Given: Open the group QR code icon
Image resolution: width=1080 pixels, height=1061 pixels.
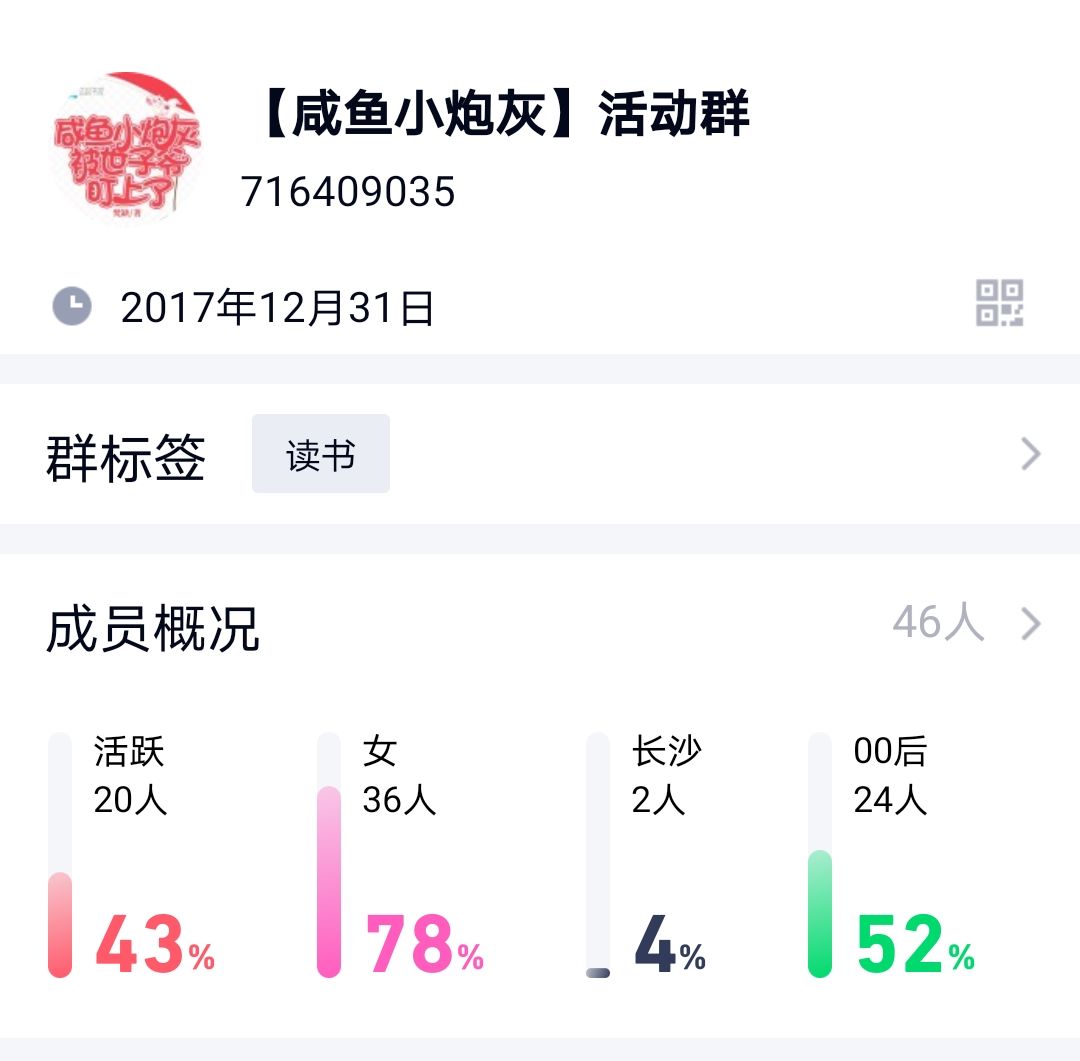Looking at the screenshot, I should pos(999,303).
